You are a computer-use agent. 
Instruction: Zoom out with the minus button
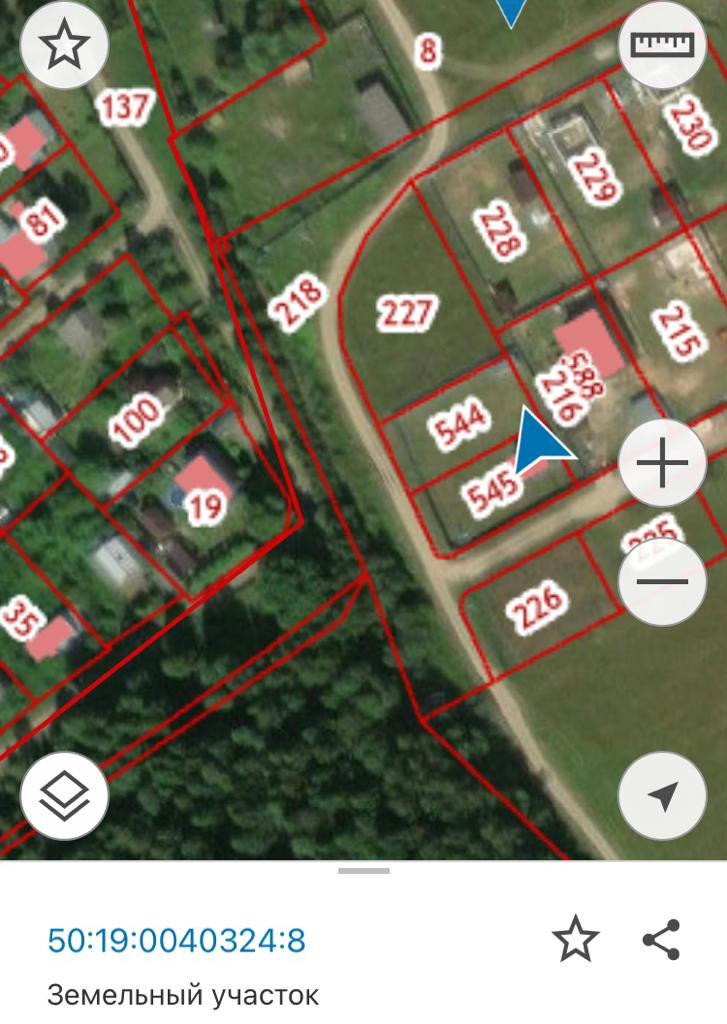tap(662, 582)
